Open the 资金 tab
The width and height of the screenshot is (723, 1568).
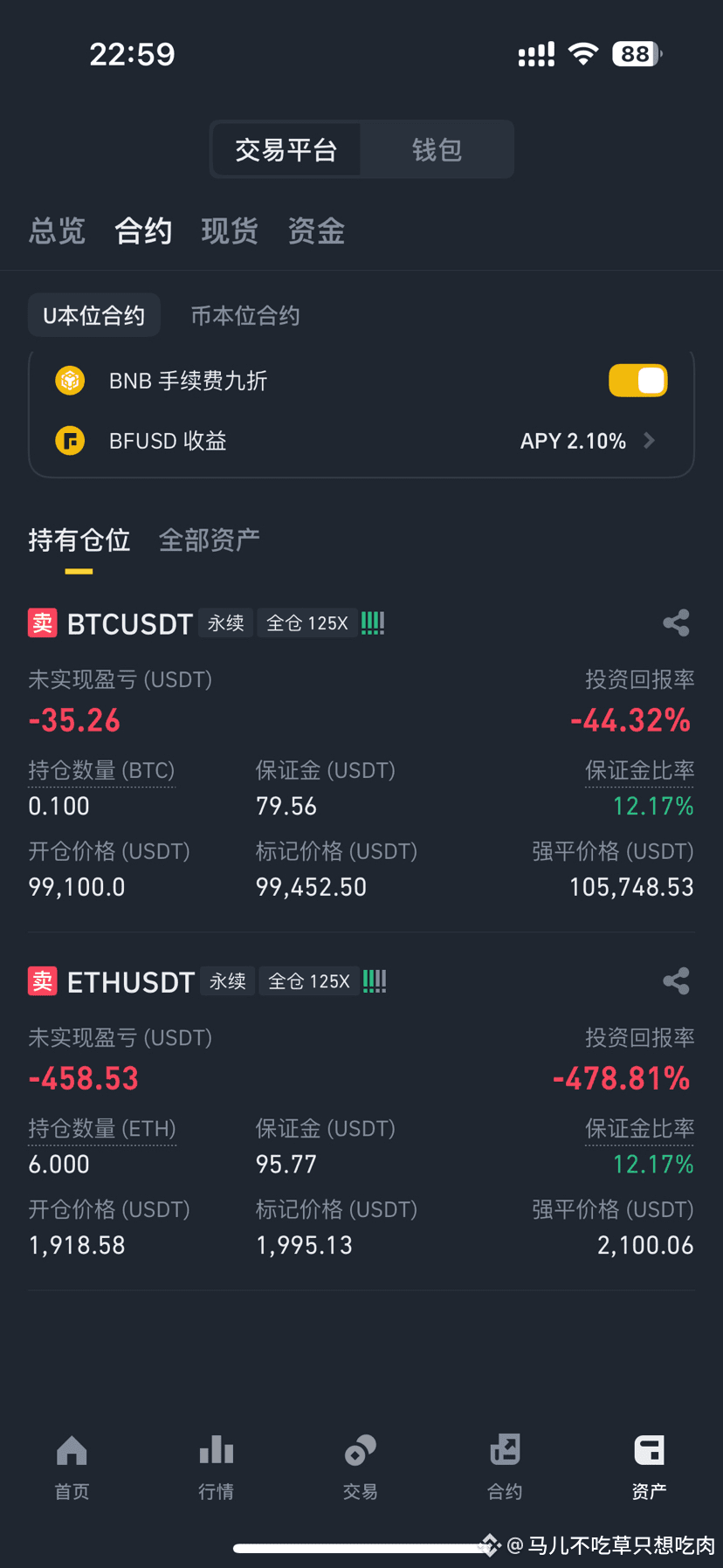tap(316, 231)
